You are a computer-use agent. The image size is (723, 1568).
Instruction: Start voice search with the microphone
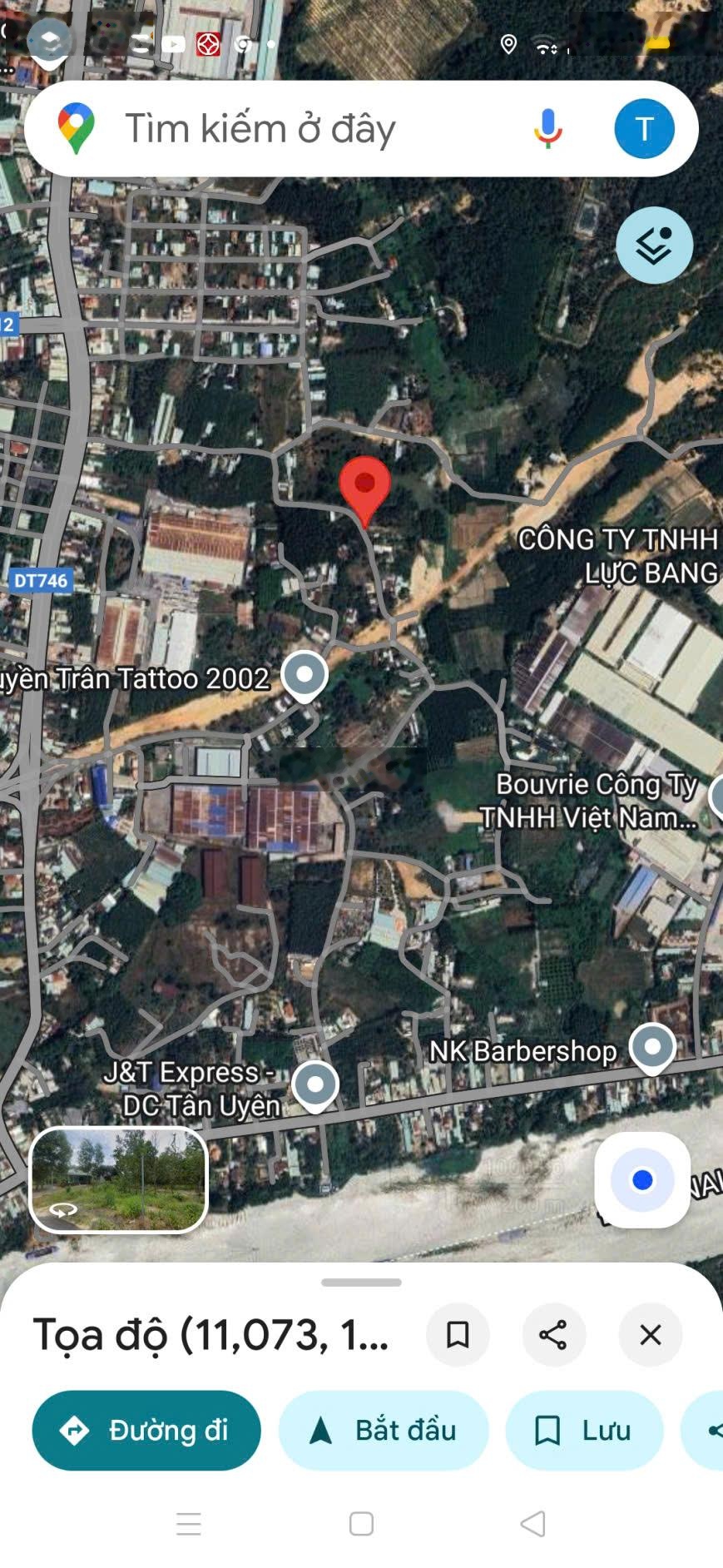click(x=547, y=129)
